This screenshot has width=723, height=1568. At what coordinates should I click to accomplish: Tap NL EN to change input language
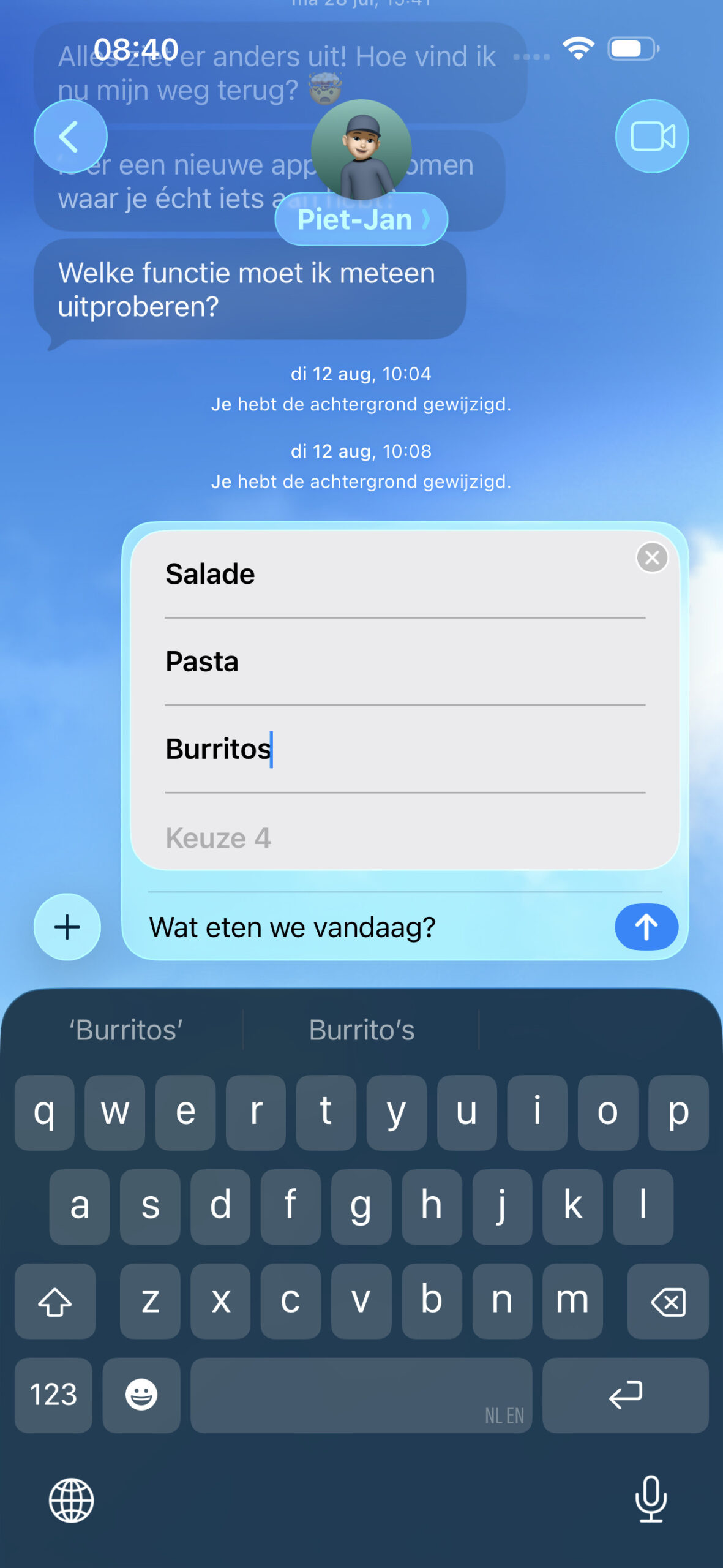504,1415
